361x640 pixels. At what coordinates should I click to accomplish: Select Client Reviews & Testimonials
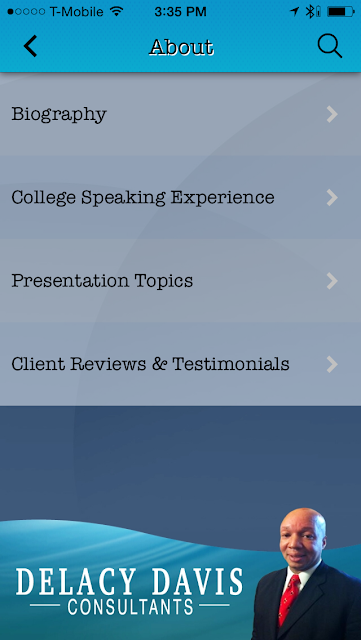pos(180,364)
